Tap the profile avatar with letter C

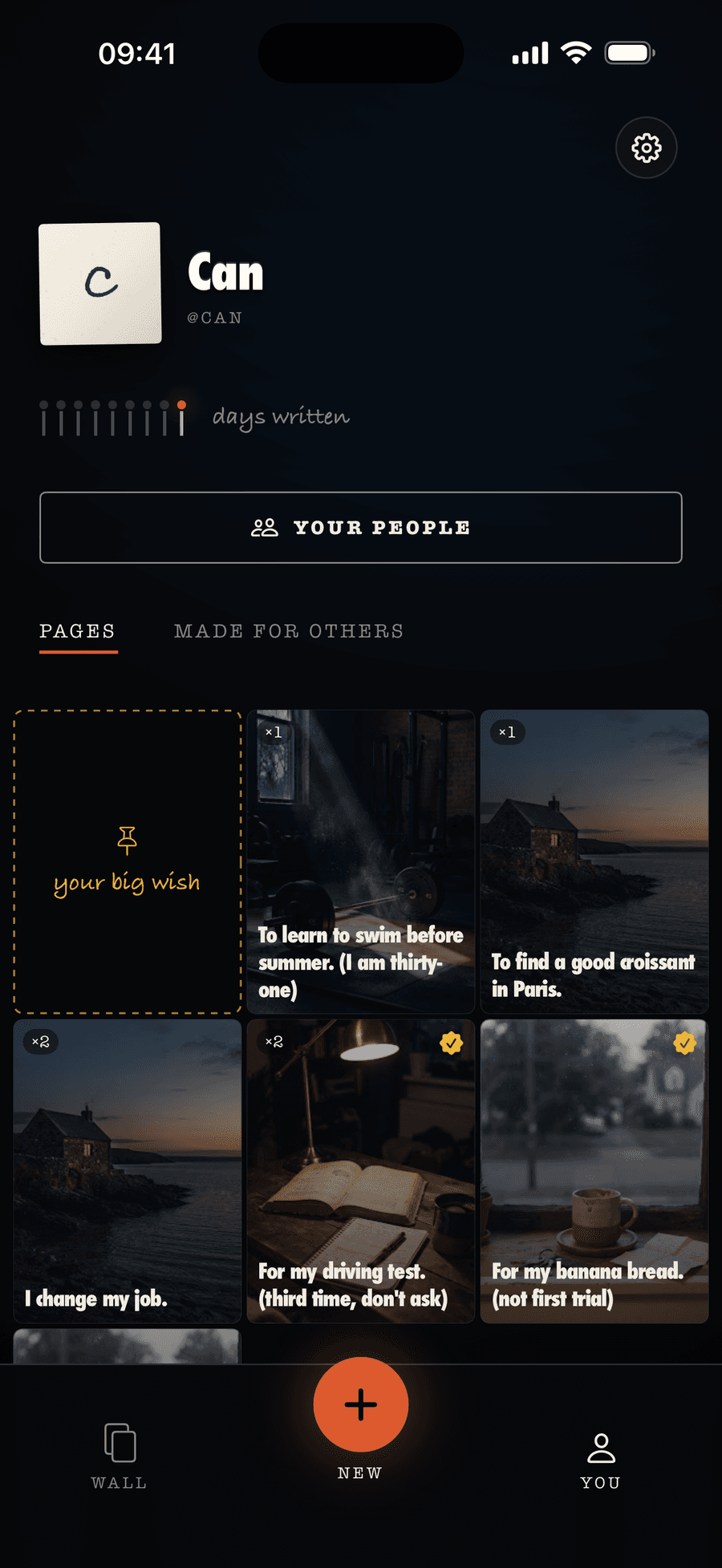click(100, 284)
